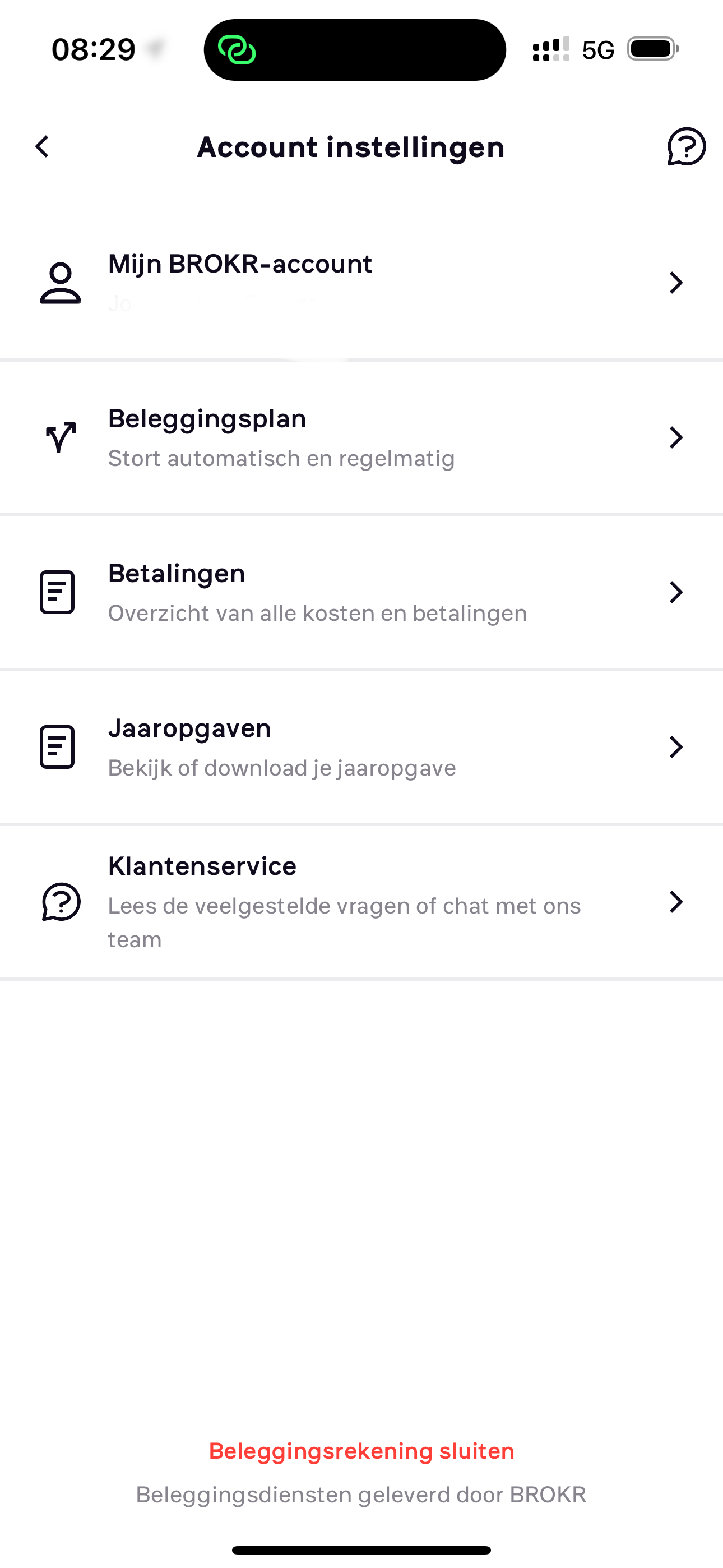The width and height of the screenshot is (723, 1568).
Task: Open Klantenservice row
Action: [361, 901]
